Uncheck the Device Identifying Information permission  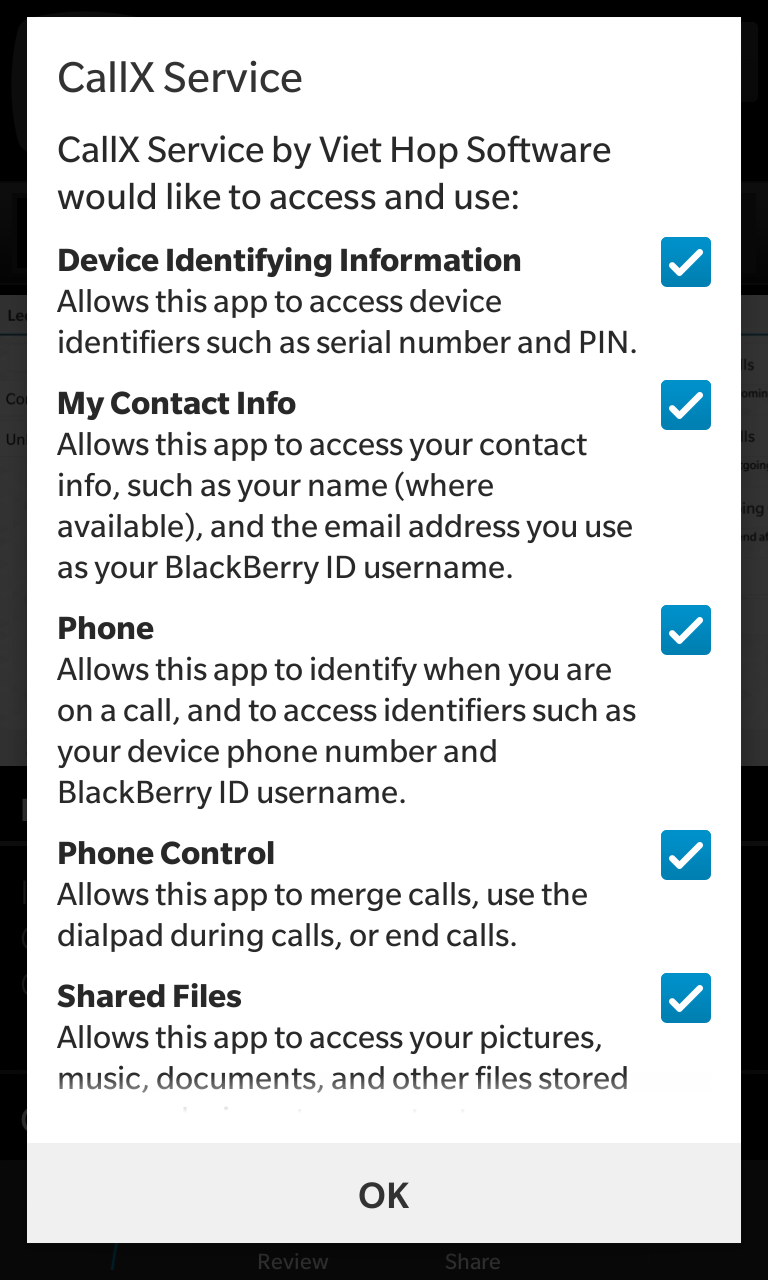[x=686, y=262]
